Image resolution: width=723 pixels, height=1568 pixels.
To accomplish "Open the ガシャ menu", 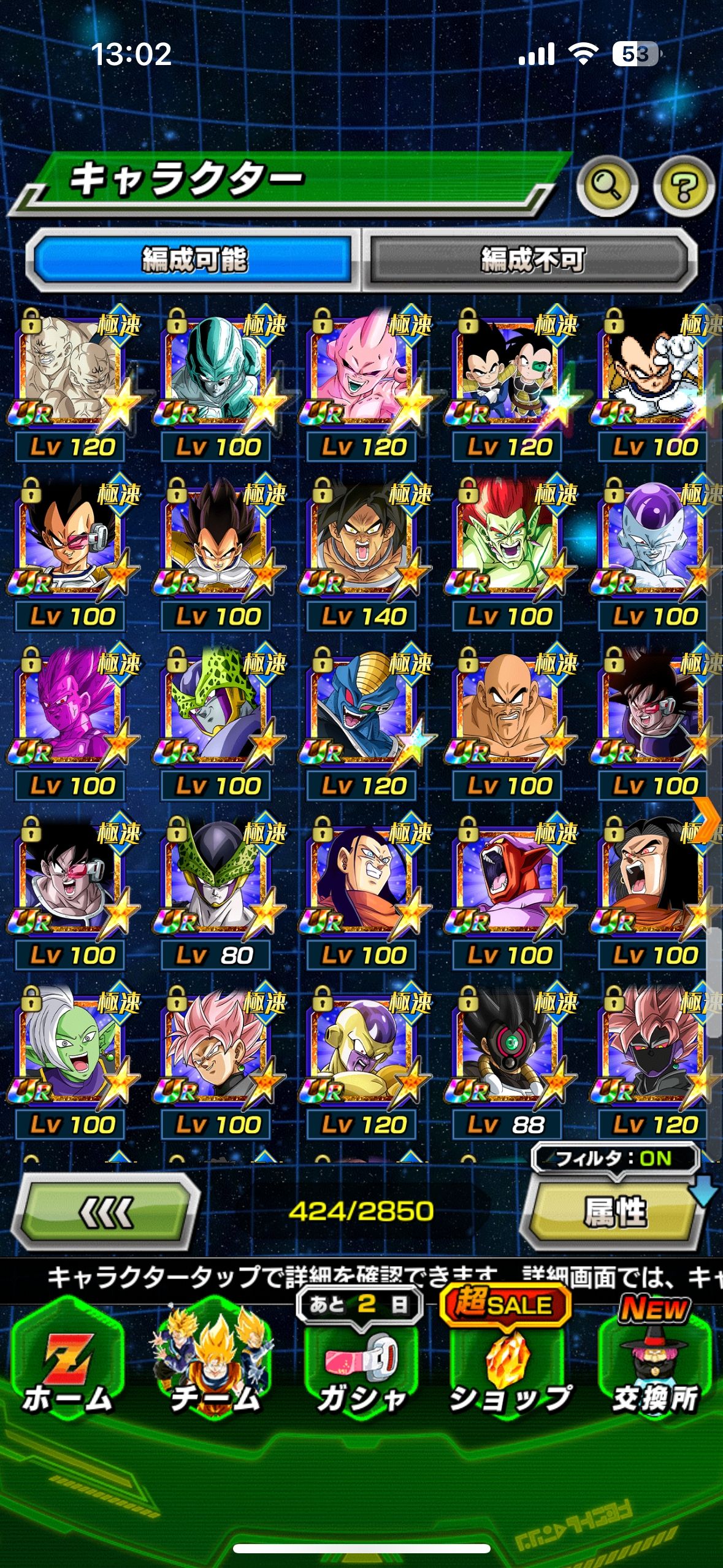I will [362, 1366].
